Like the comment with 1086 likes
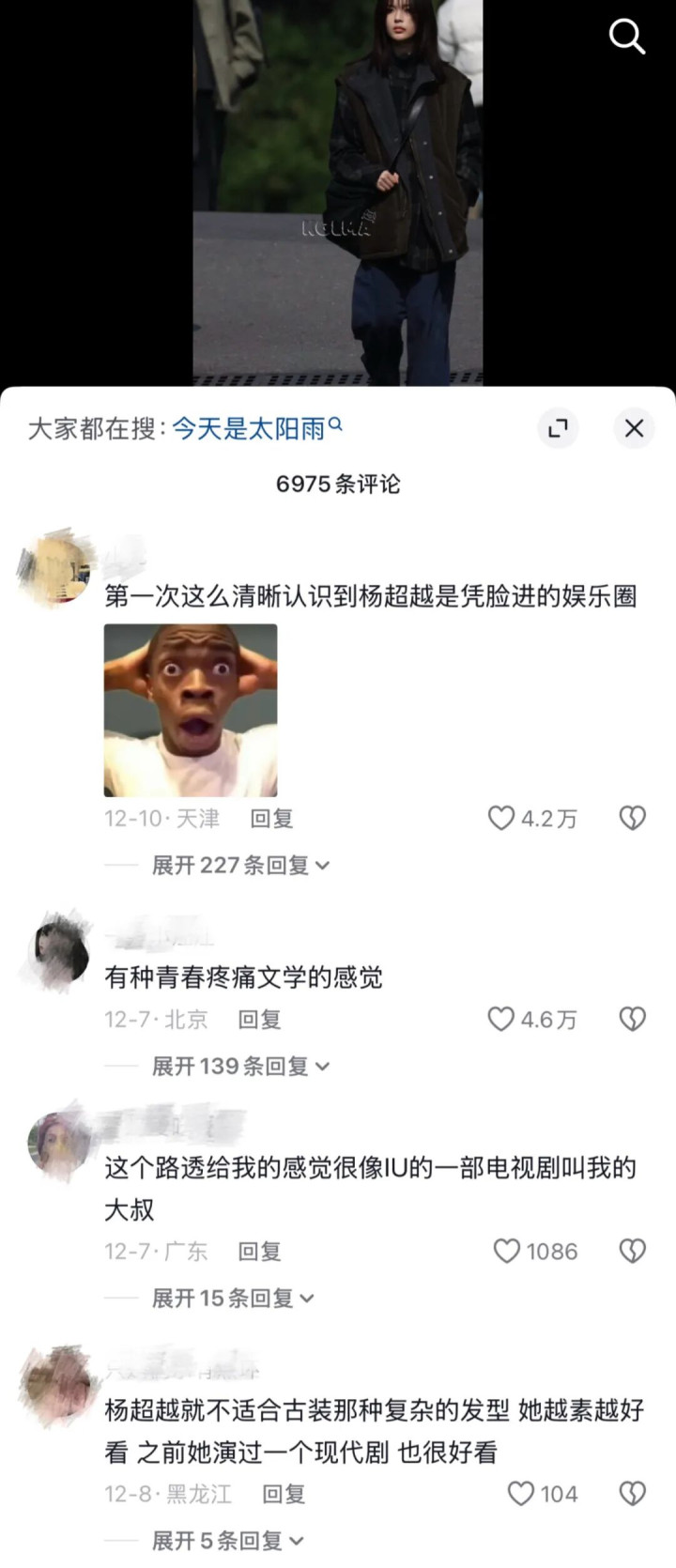 507,1251
